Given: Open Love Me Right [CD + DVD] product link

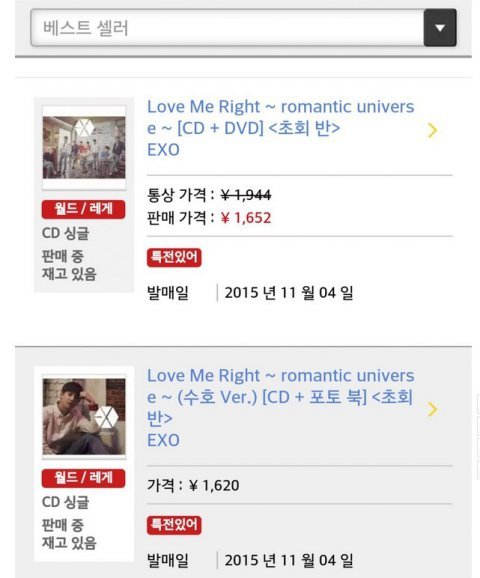Looking at the screenshot, I should (281, 117).
